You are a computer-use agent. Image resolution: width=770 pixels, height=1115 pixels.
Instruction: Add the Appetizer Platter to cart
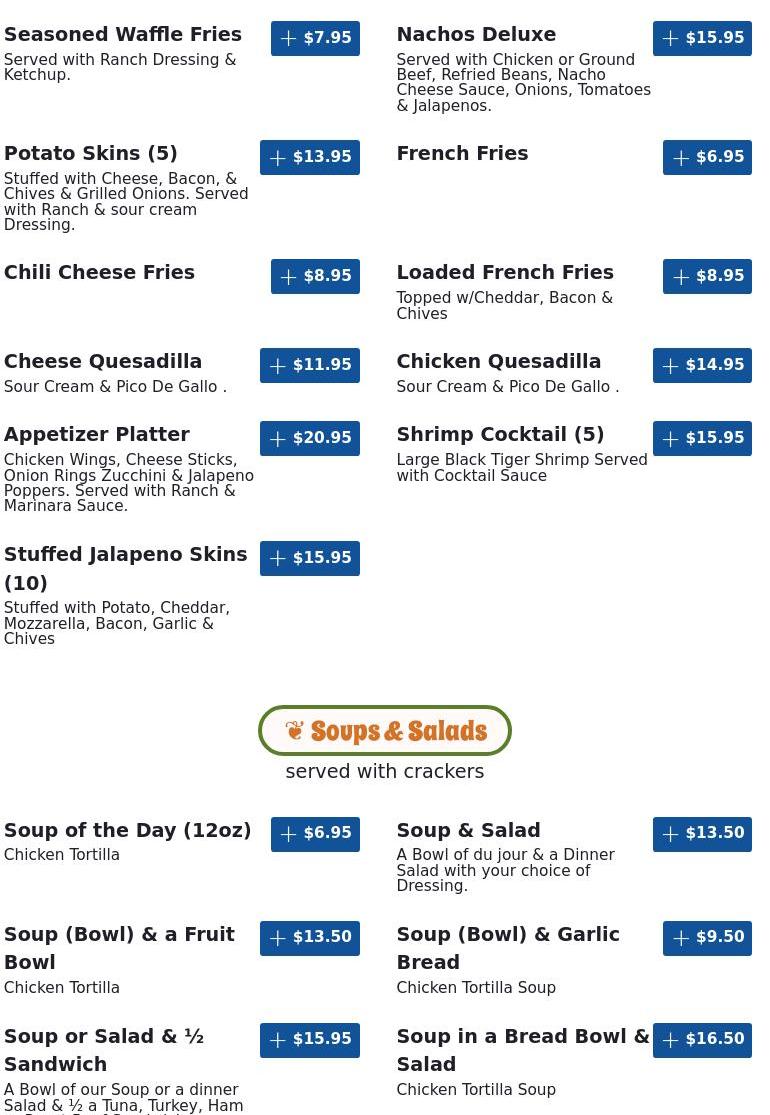(310, 438)
